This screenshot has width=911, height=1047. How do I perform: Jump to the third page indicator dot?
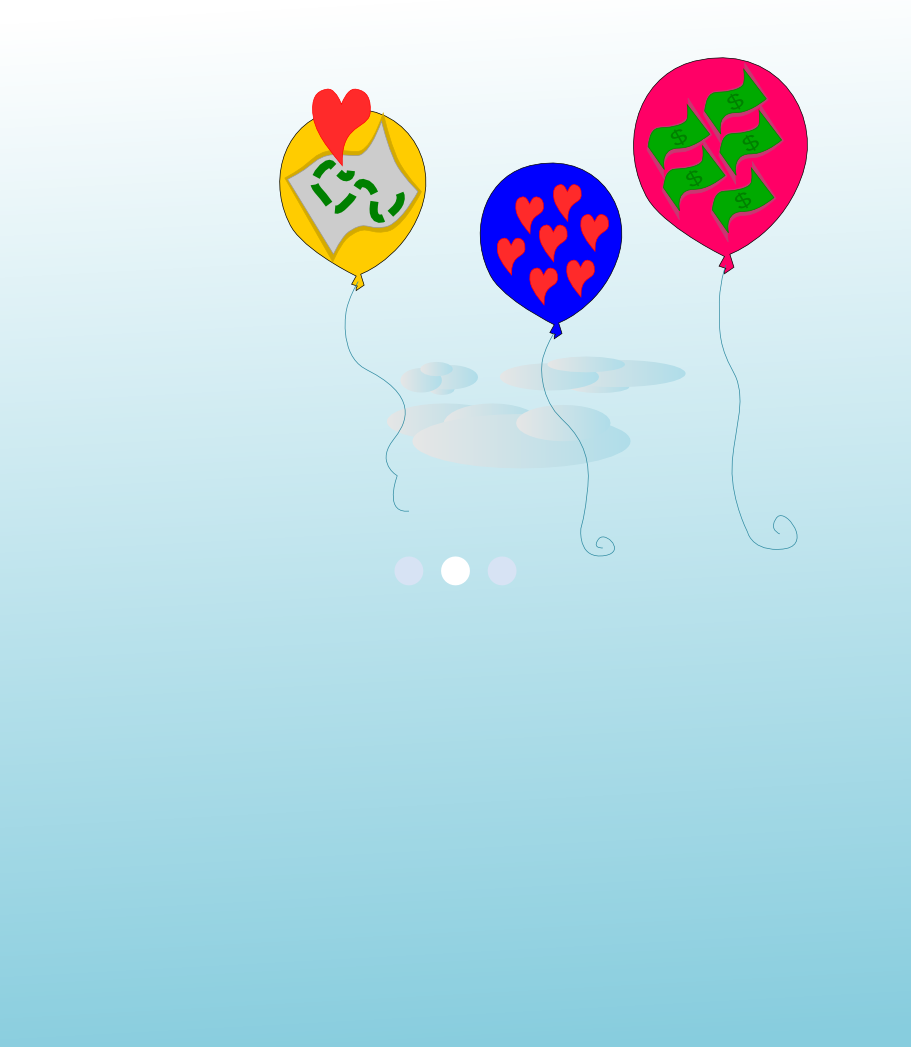502,571
